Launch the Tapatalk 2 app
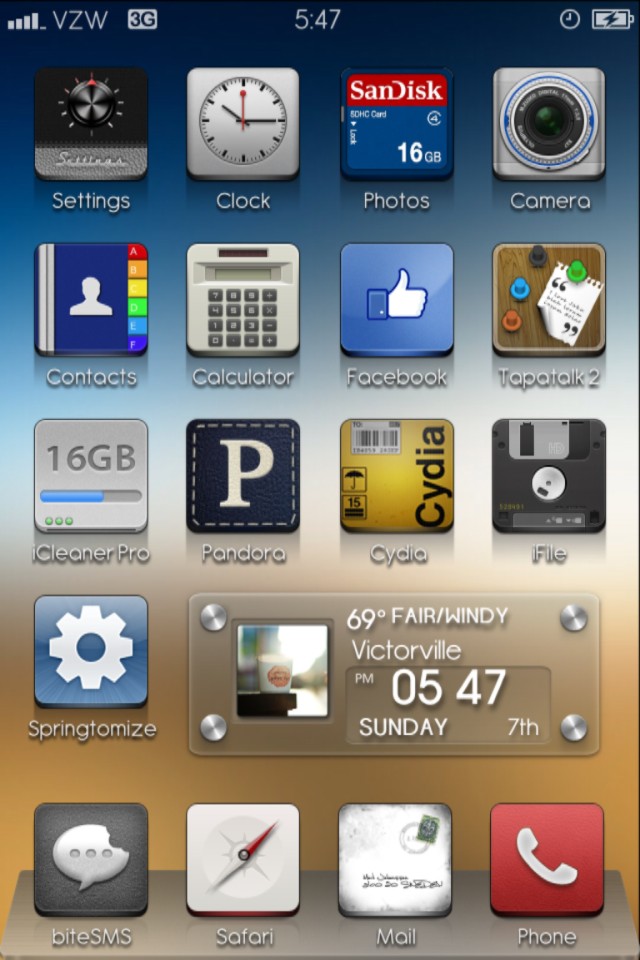Screen dimensions: 640x960 548,299
